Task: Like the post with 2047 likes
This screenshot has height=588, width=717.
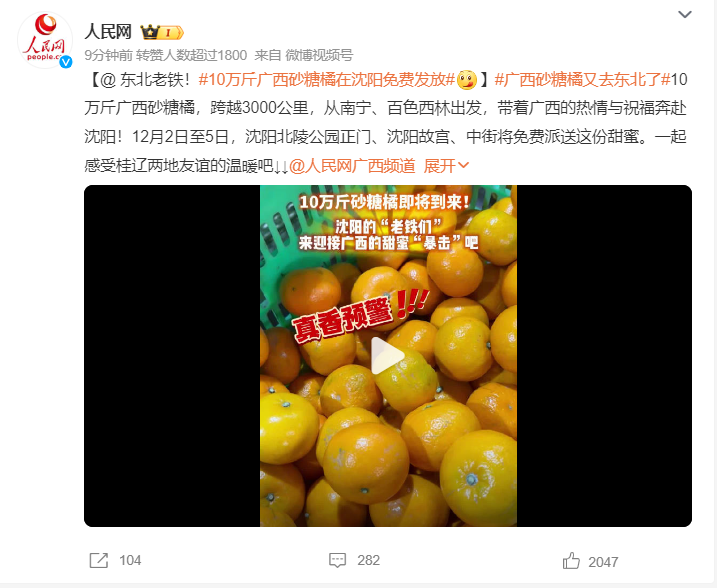Action: pos(590,561)
